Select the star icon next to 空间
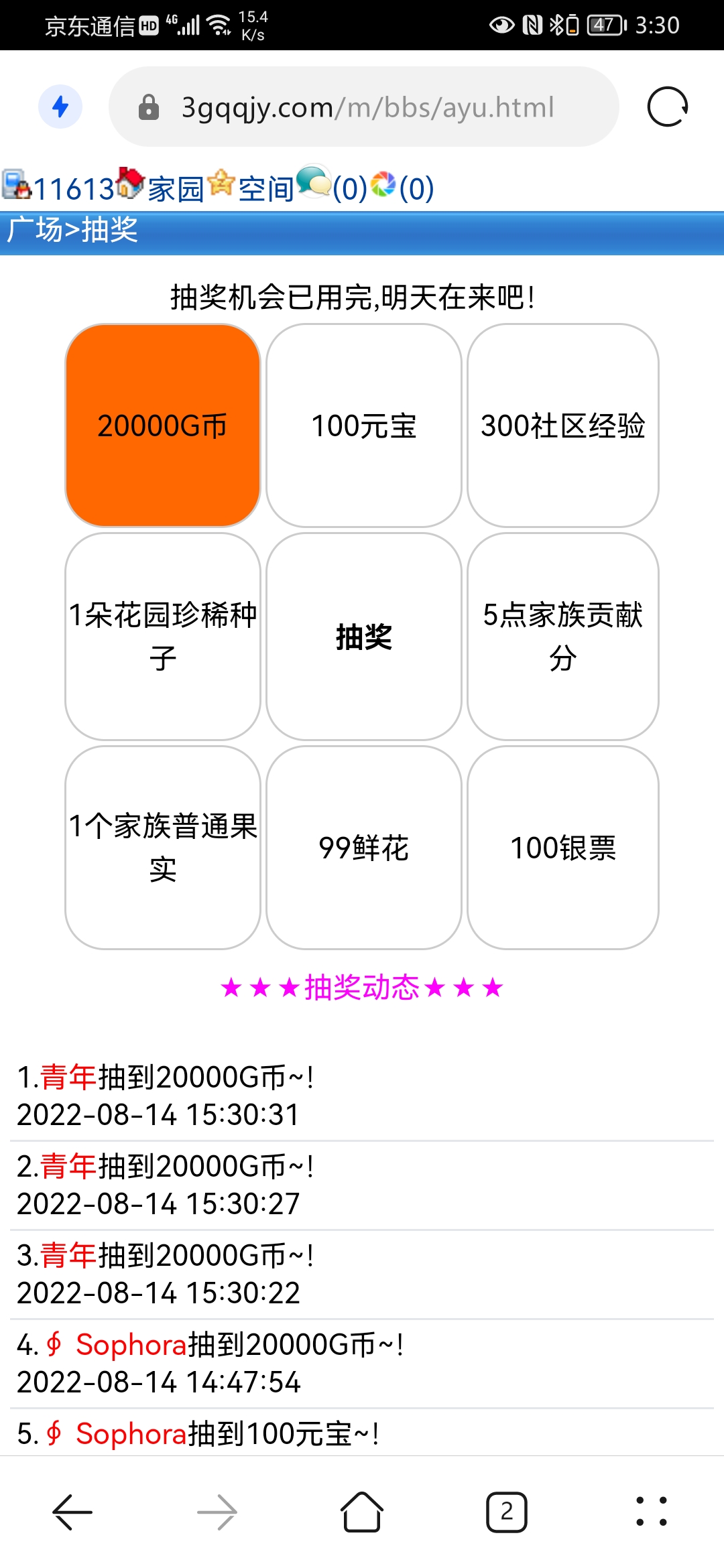This screenshot has height=1568, width=724. (x=222, y=186)
